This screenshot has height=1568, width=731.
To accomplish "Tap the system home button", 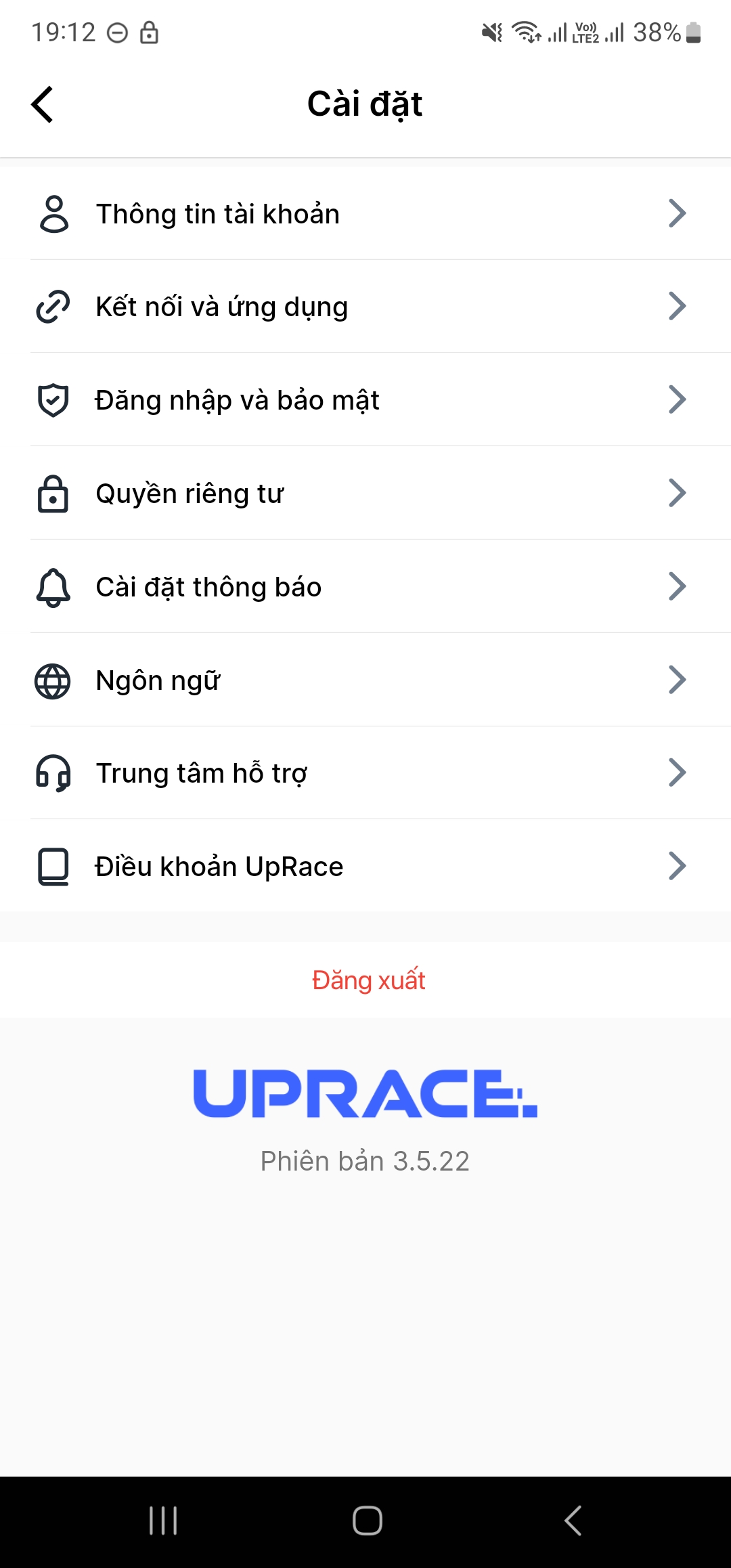I will [367, 1521].
